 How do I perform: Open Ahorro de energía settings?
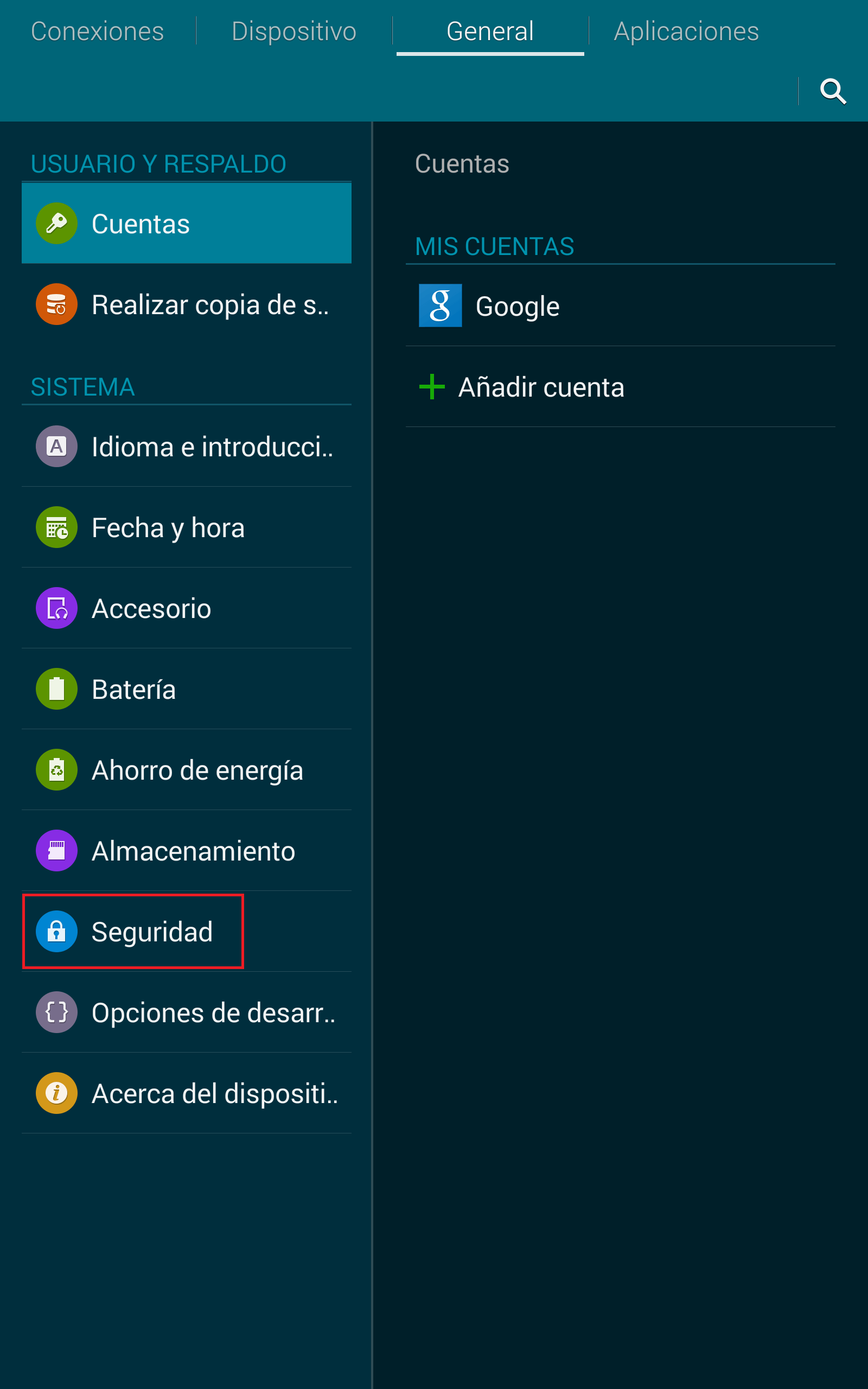coord(187,770)
